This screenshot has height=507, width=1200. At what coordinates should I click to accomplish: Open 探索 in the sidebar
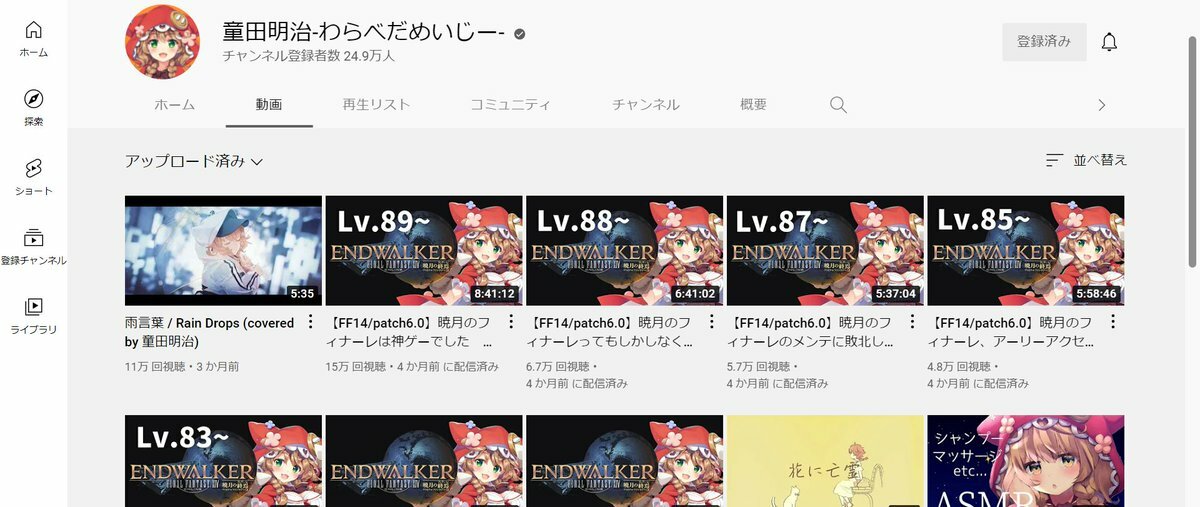pyautogui.click(x=33, y=107)
